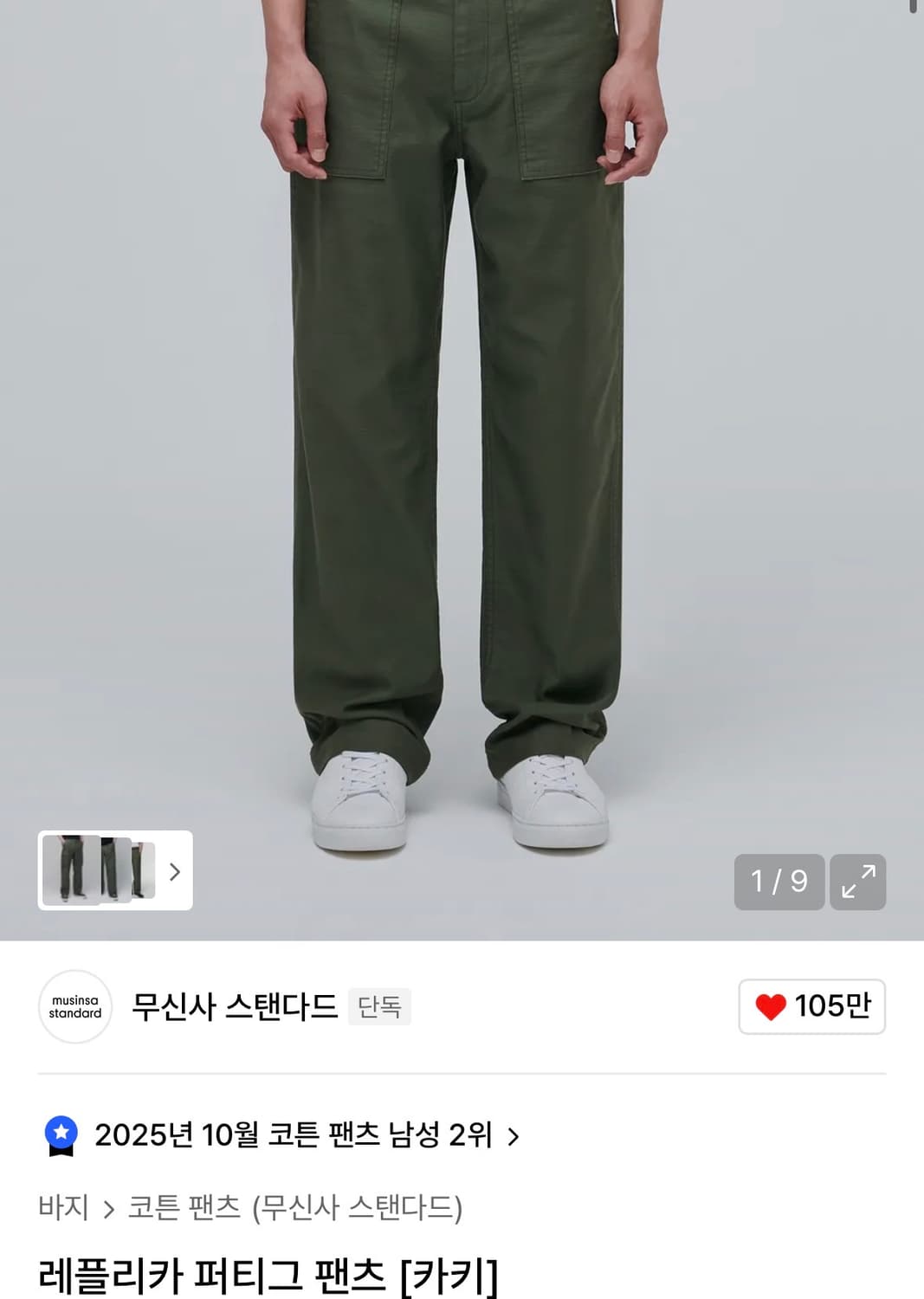Toggle favorite state of this product
The height and width of the screenshot is (1299, 924).
click(811, 1007)
